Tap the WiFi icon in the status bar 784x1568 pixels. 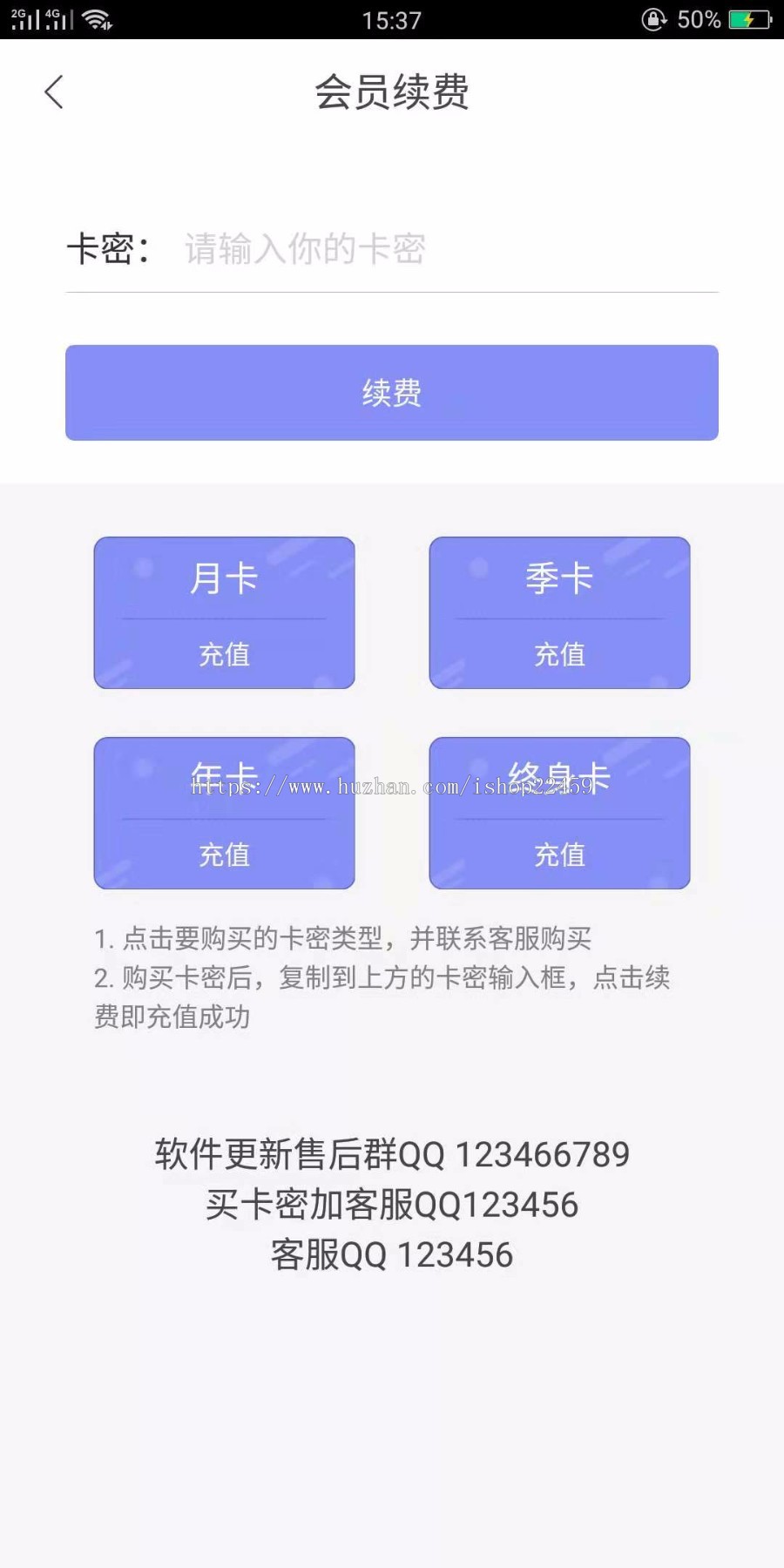(x=98, y=19)
